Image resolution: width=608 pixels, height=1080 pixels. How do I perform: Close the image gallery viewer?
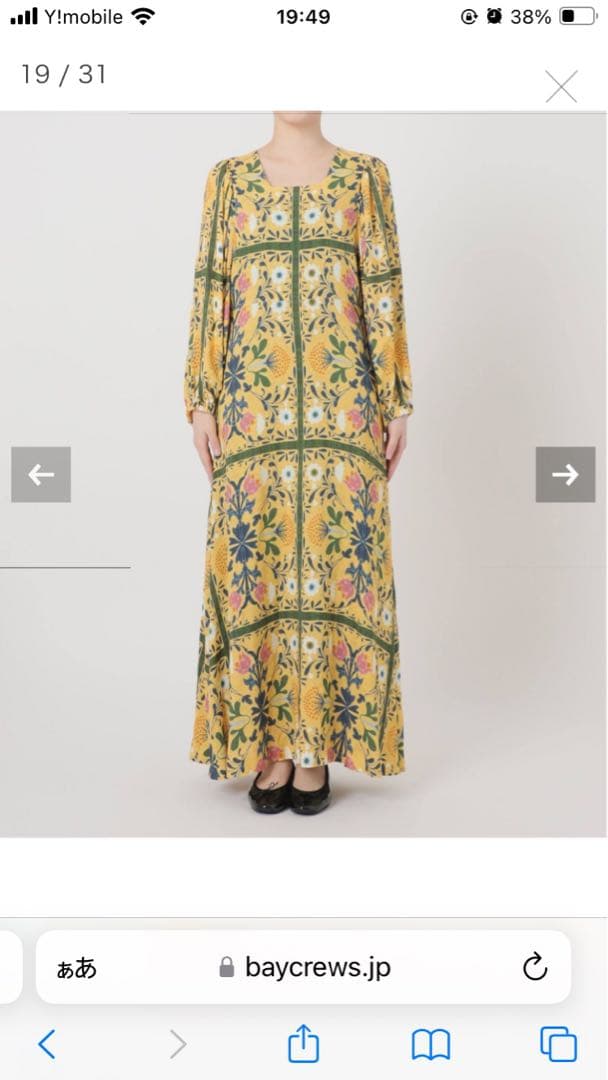click(x=561, y=87)
